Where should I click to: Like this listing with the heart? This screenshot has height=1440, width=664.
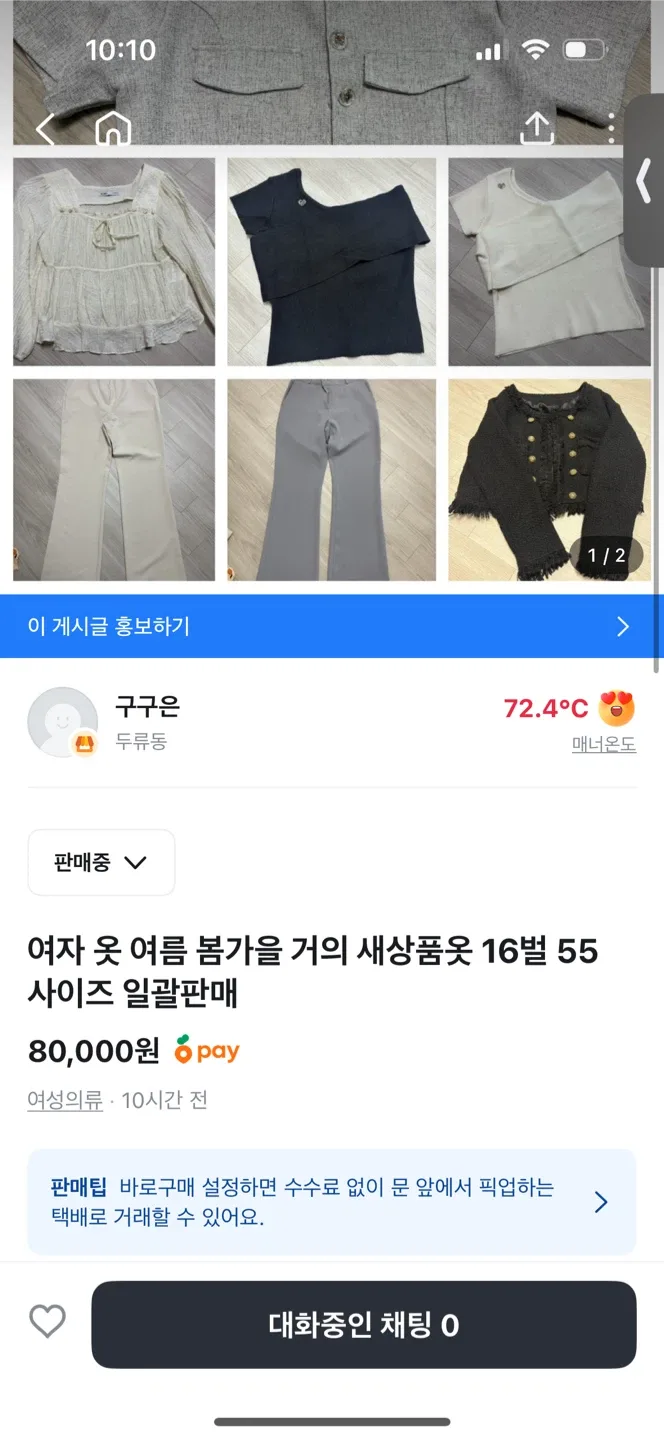pos(47,1322)
